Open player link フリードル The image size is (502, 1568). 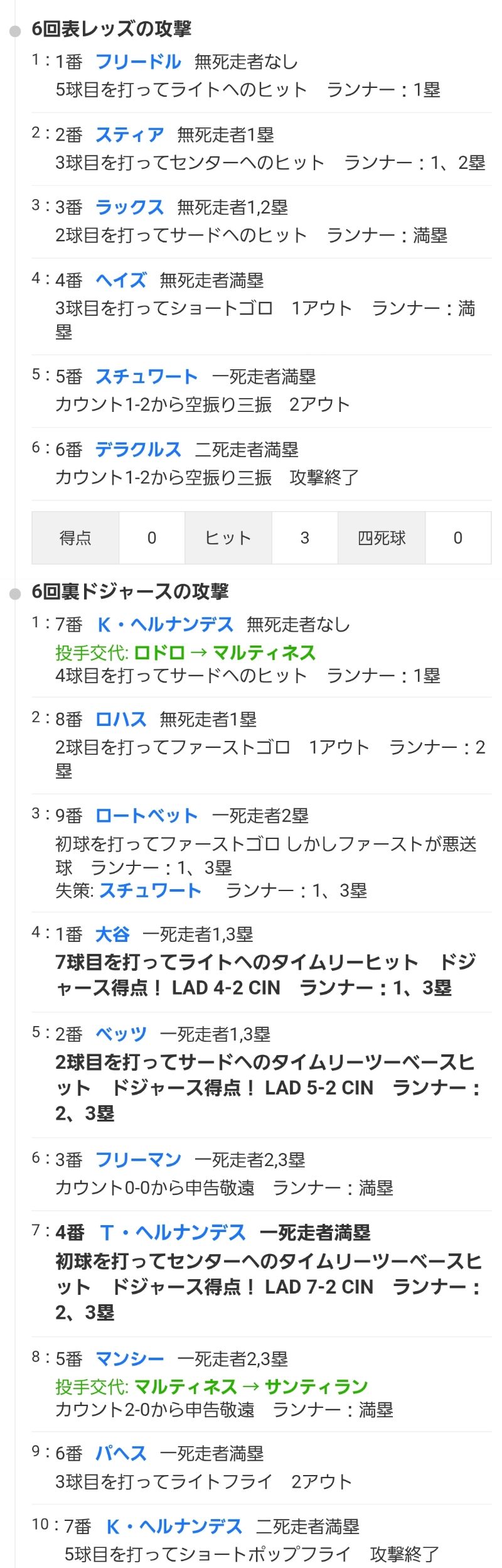click(138, 62)
